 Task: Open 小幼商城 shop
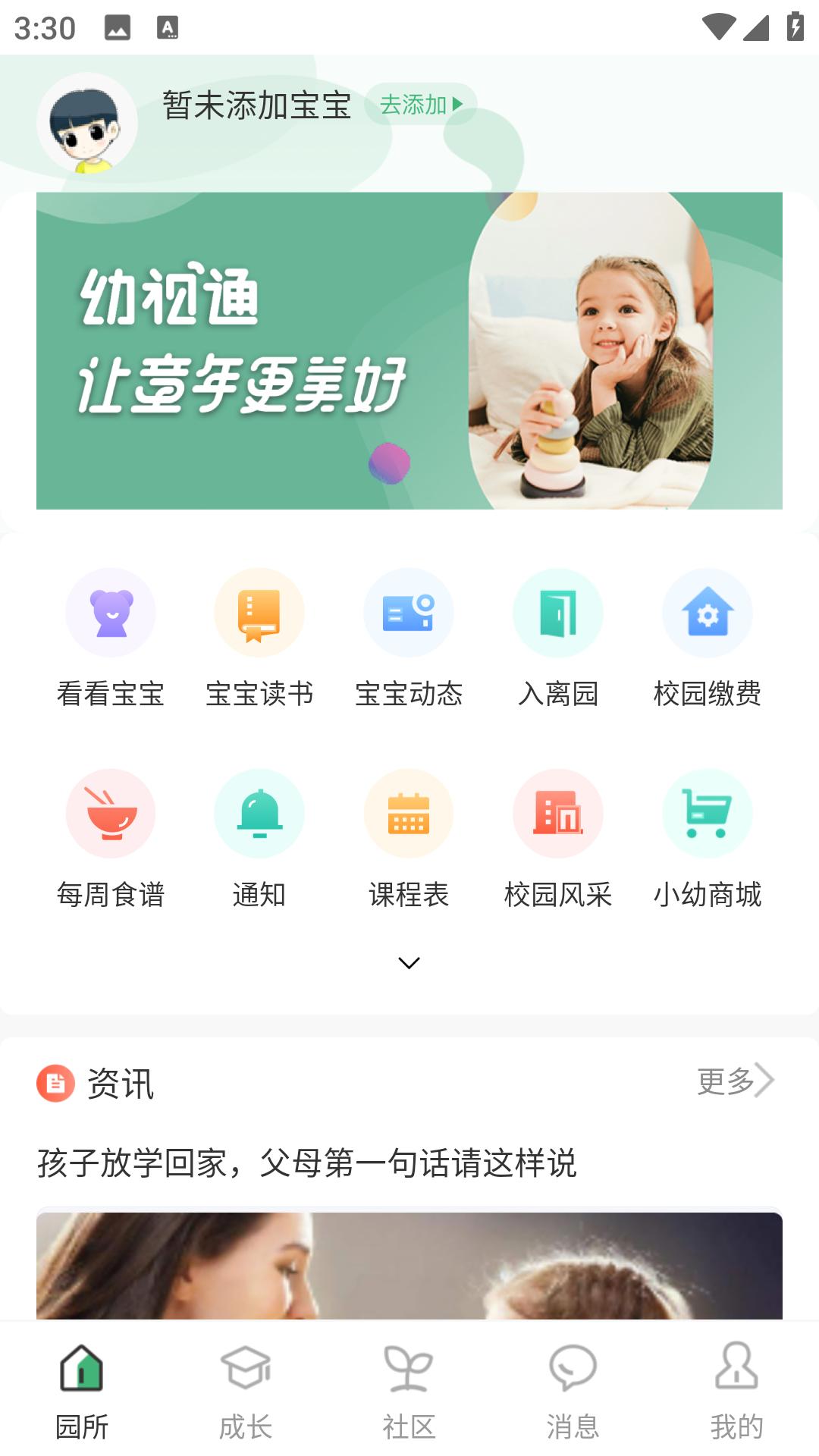[707, 838]
